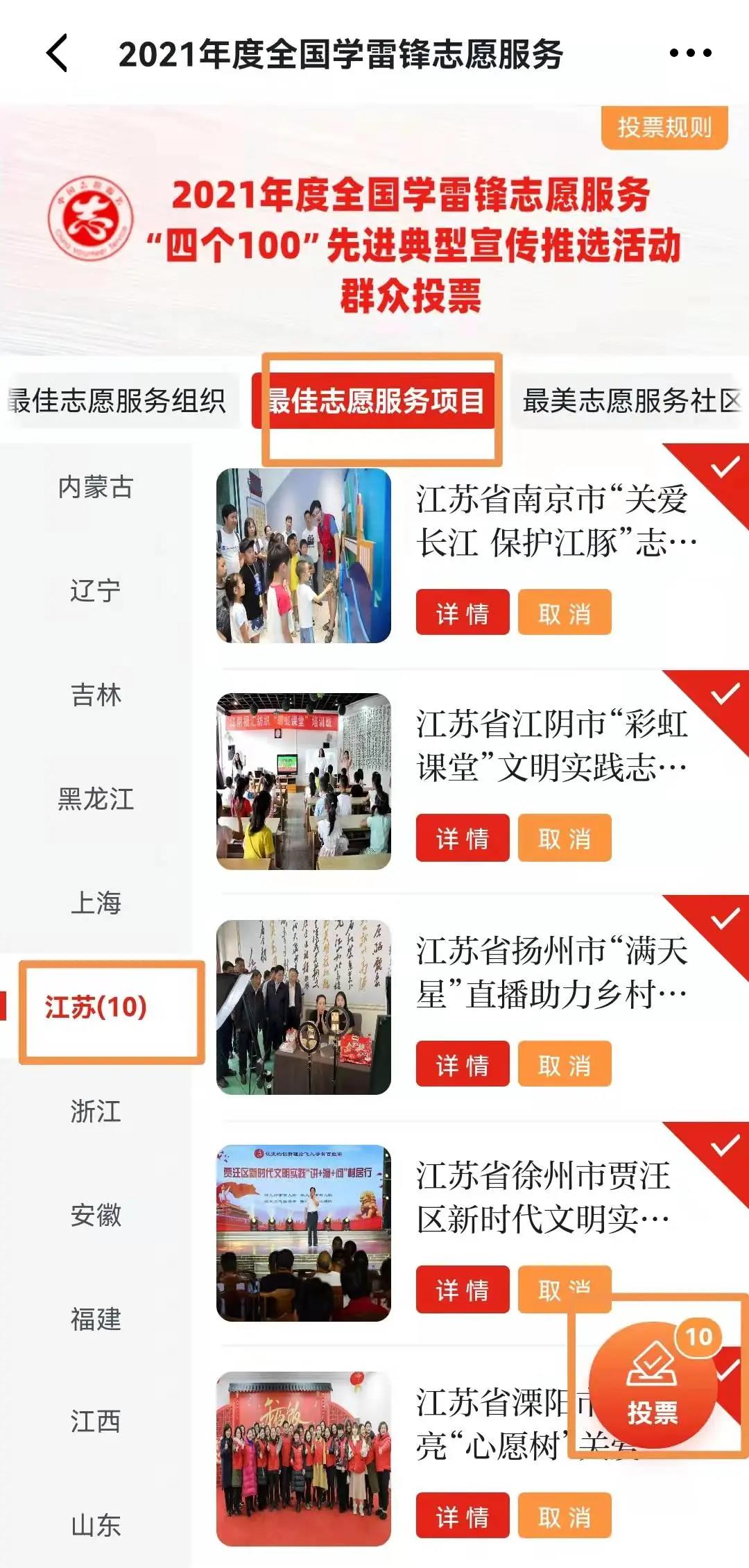This screenshot has width=749, height=1568.
Task: Switch to 最美志愿服务社区 tab
Action: (630, 400)
